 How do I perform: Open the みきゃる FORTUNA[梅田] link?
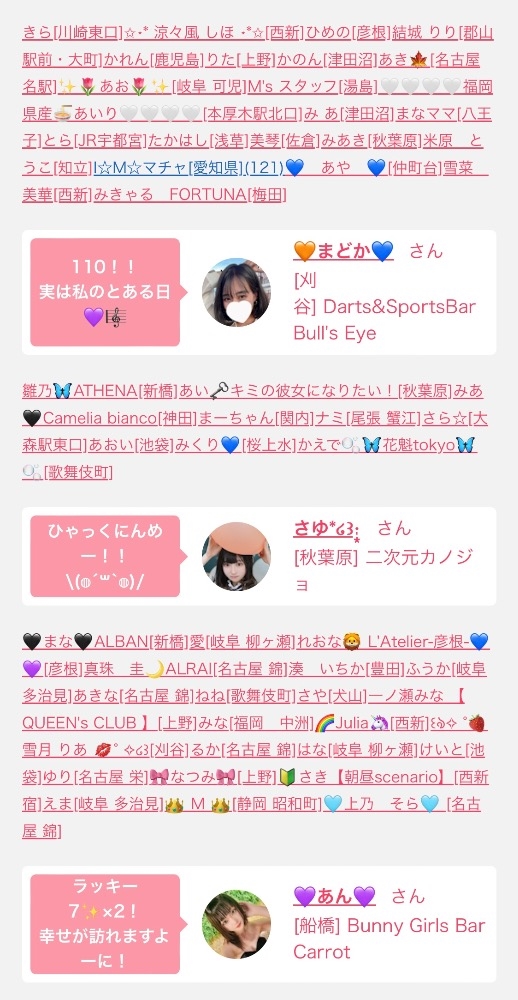click(189, 195)
